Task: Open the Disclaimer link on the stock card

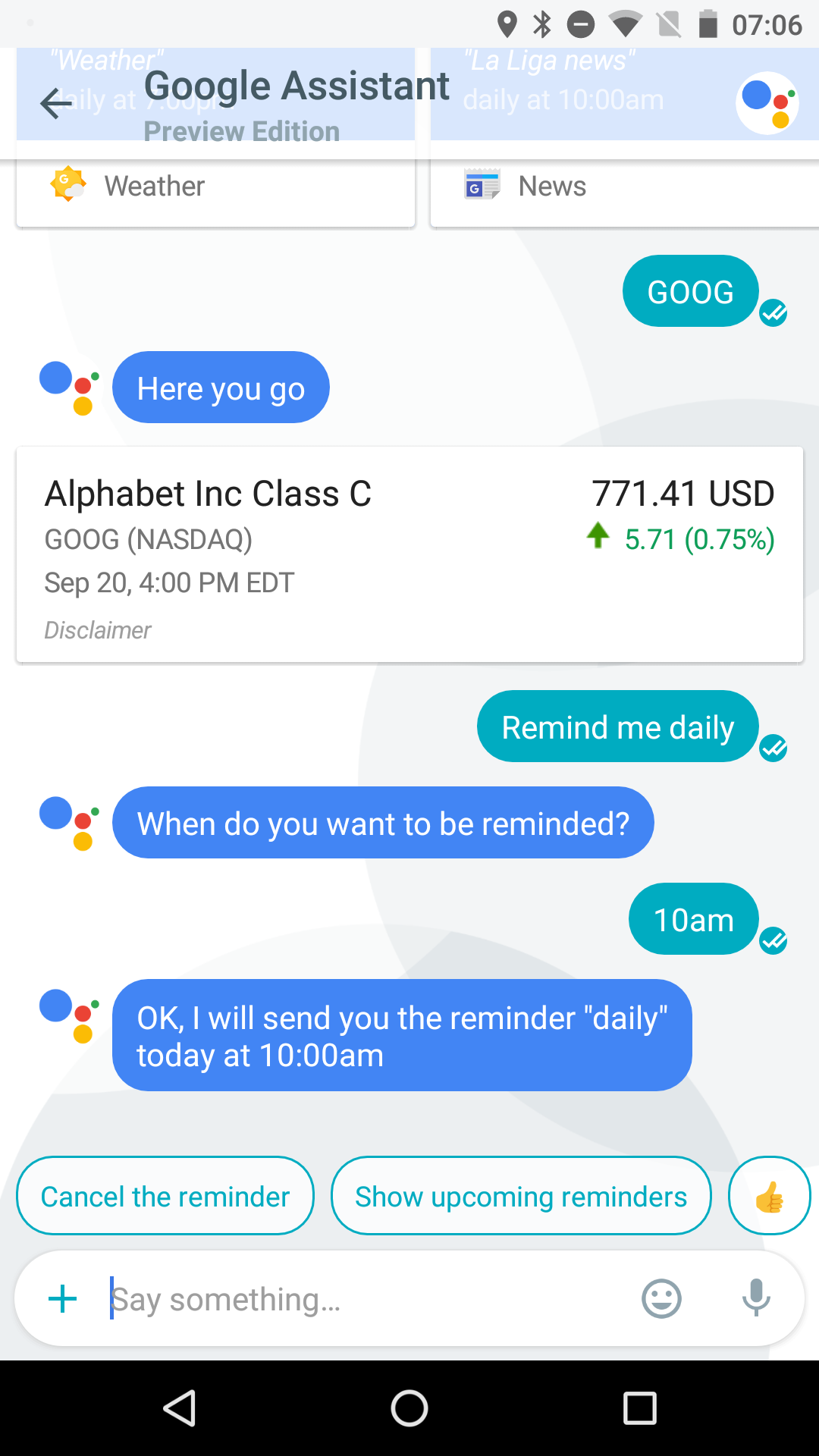Action: pyautogui.click(x=98, y=629)
